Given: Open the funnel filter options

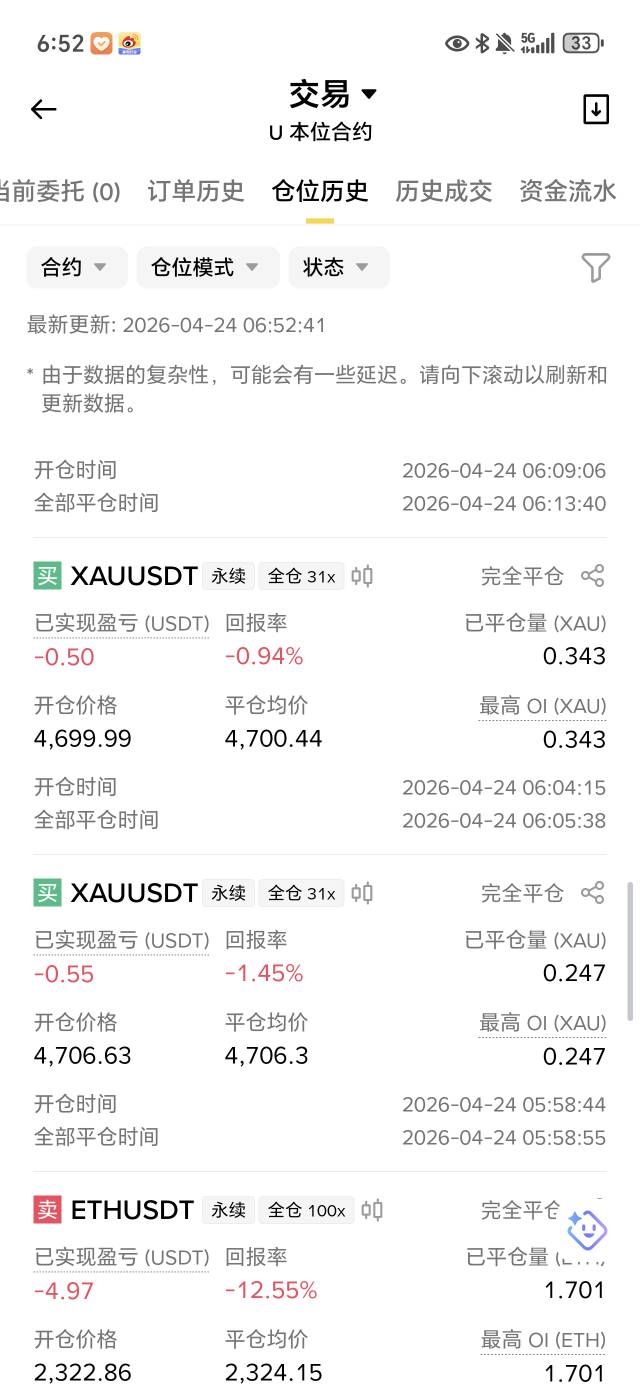Looking at the screenshot, I should (595, 267).
